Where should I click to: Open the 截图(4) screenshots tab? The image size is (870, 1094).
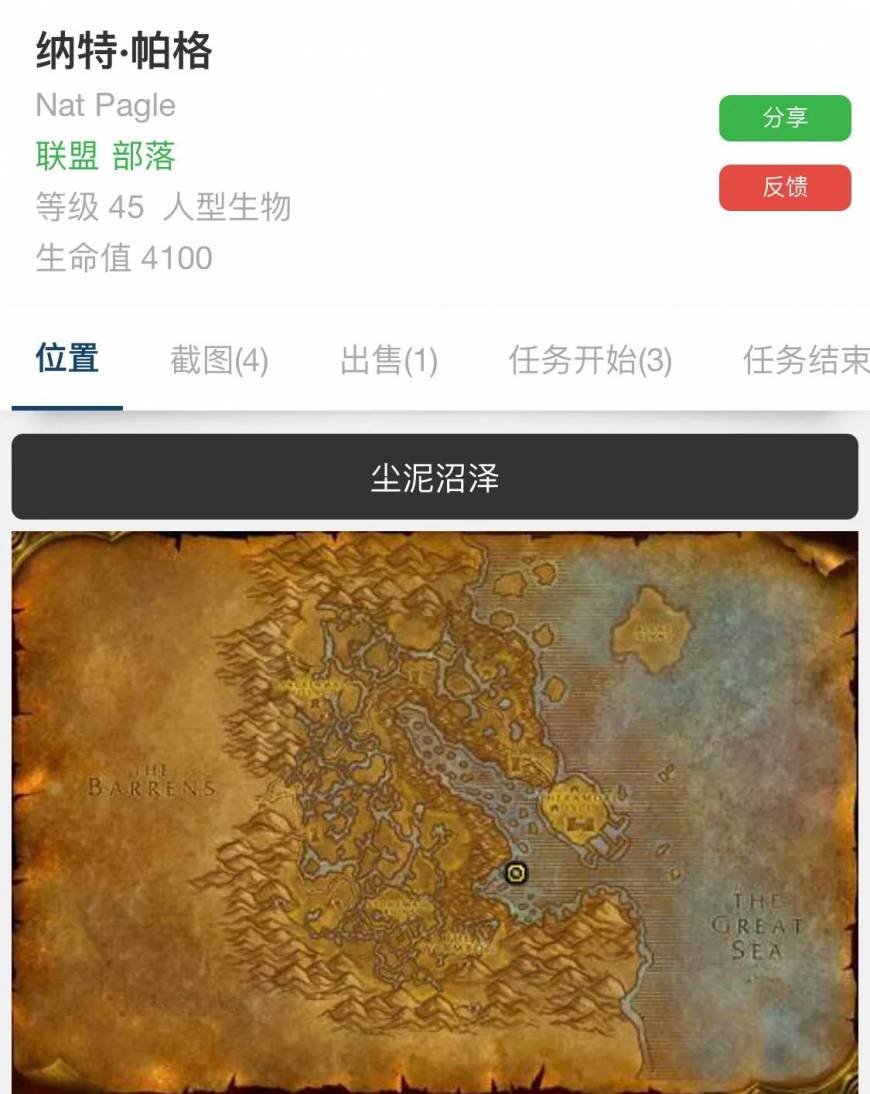point(219,360)
